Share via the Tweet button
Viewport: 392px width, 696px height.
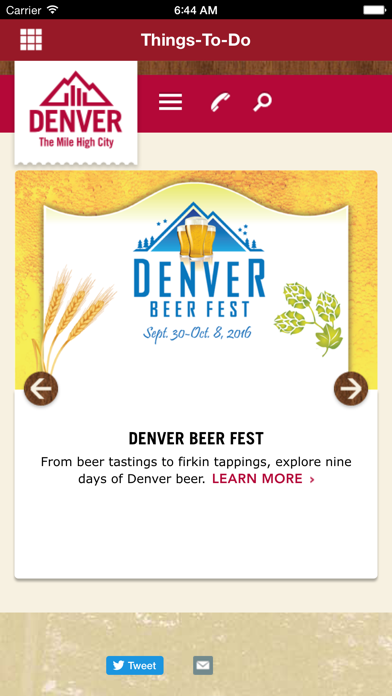click(x=135, y=665)
